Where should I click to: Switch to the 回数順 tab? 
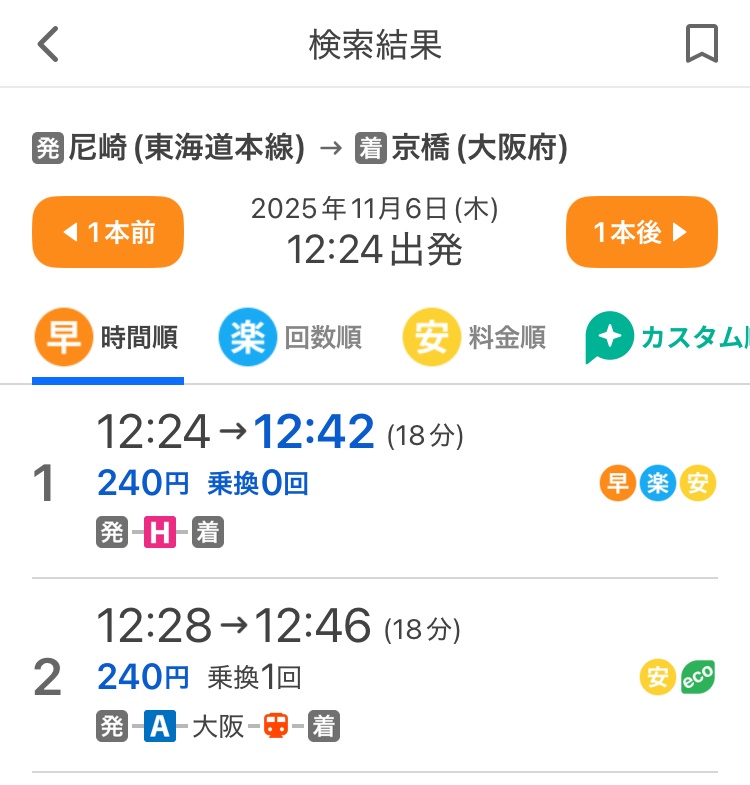click(x=291, y=338)
